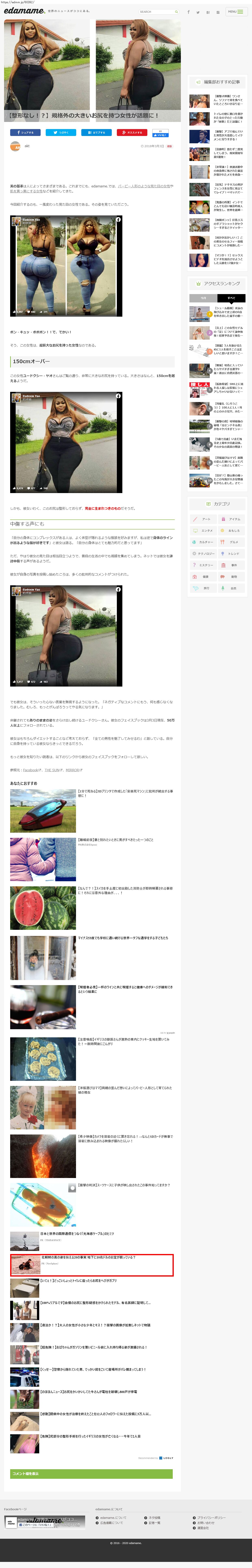This screenshot has height=1568, width=252.
Task: Focus the SEARCH box in header
Action: pyautogui.click(x=157, y=12)
